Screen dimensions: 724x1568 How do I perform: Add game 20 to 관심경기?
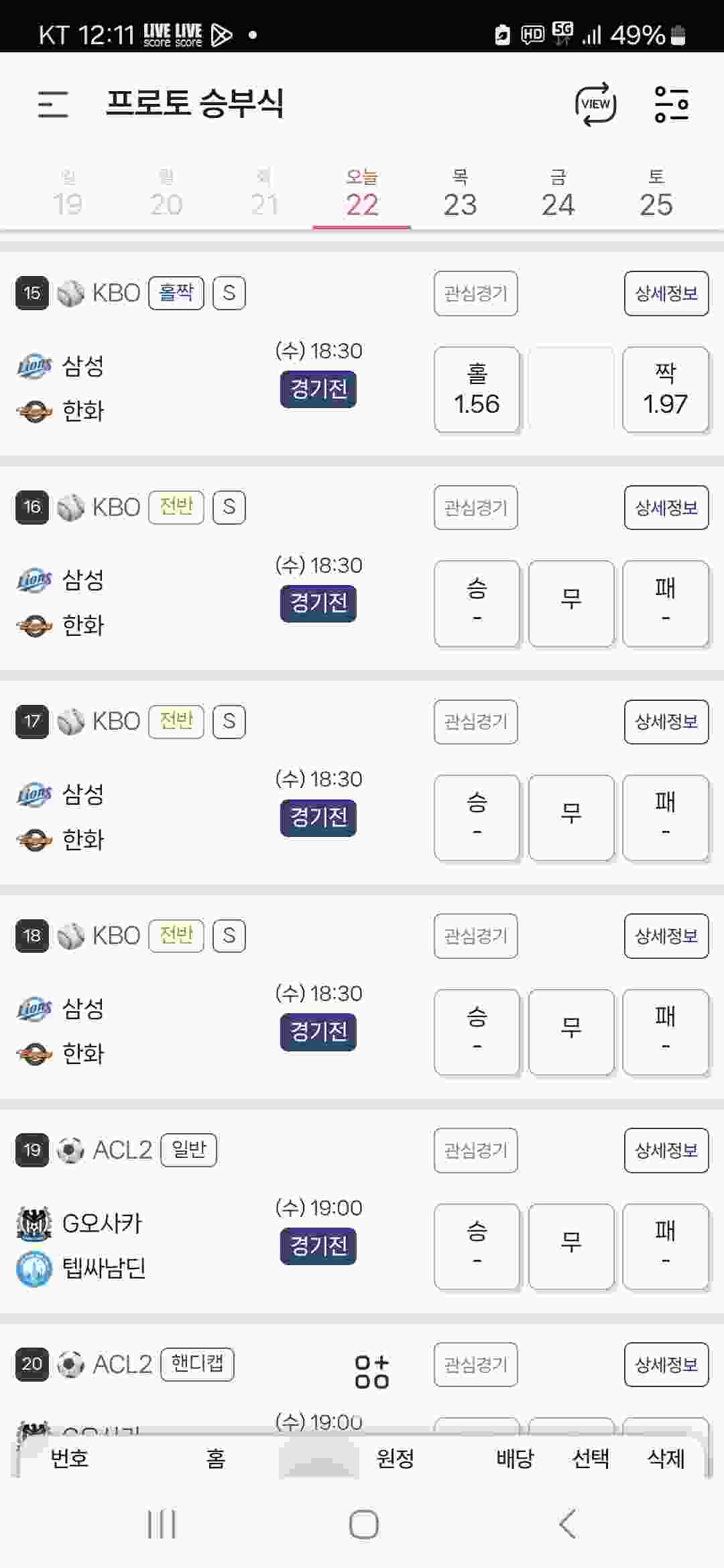[x=475, y=1364]
